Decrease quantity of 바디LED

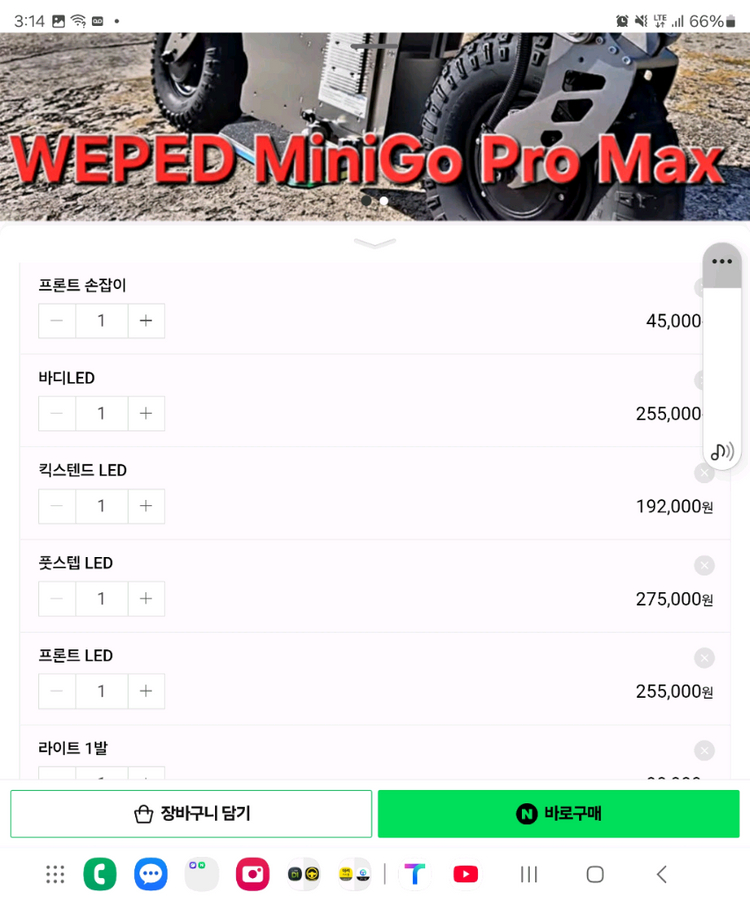click(x=57, y=413)
